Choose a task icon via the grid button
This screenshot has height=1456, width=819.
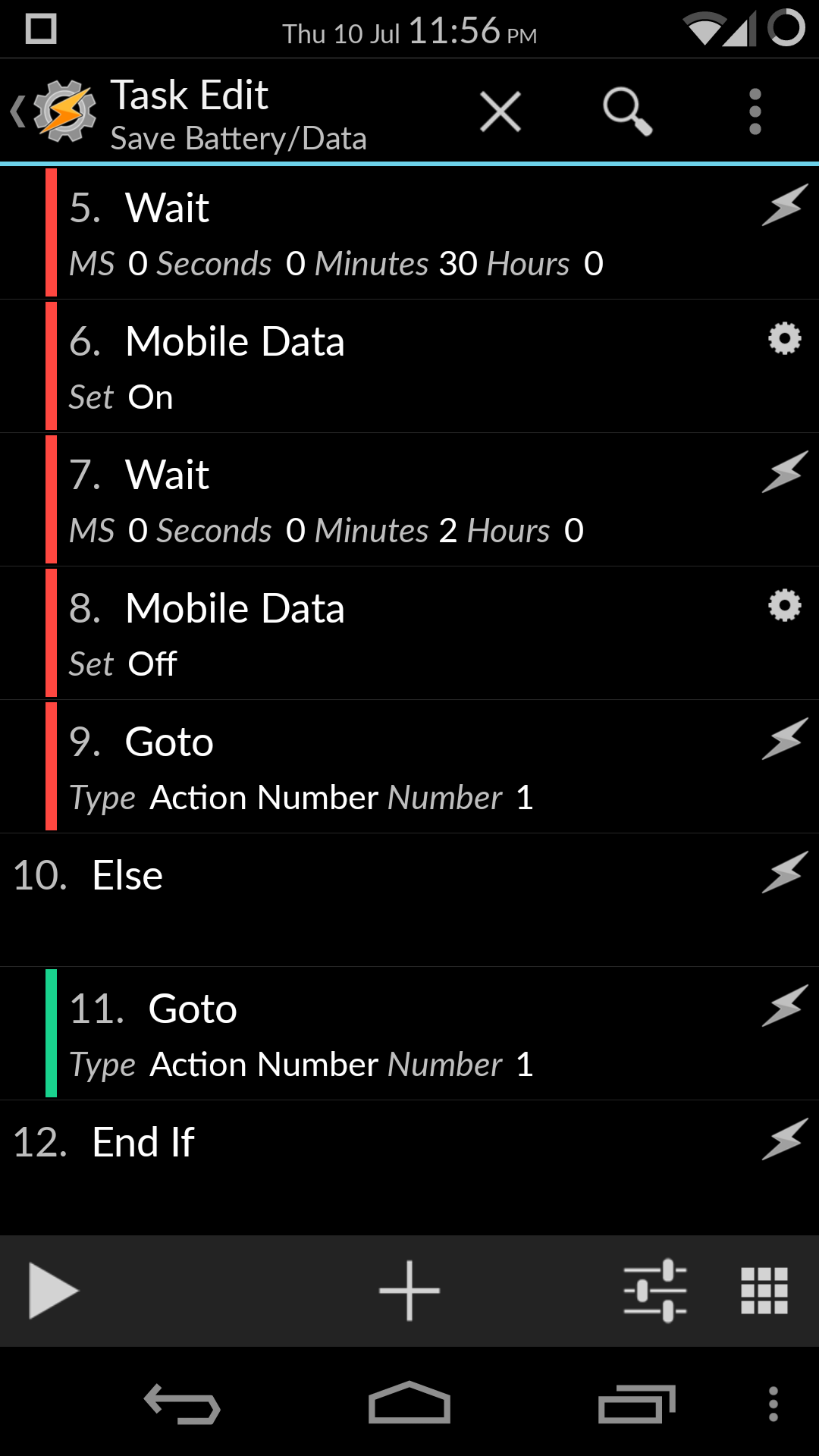pyautogui.click(x=764, y=1291)
